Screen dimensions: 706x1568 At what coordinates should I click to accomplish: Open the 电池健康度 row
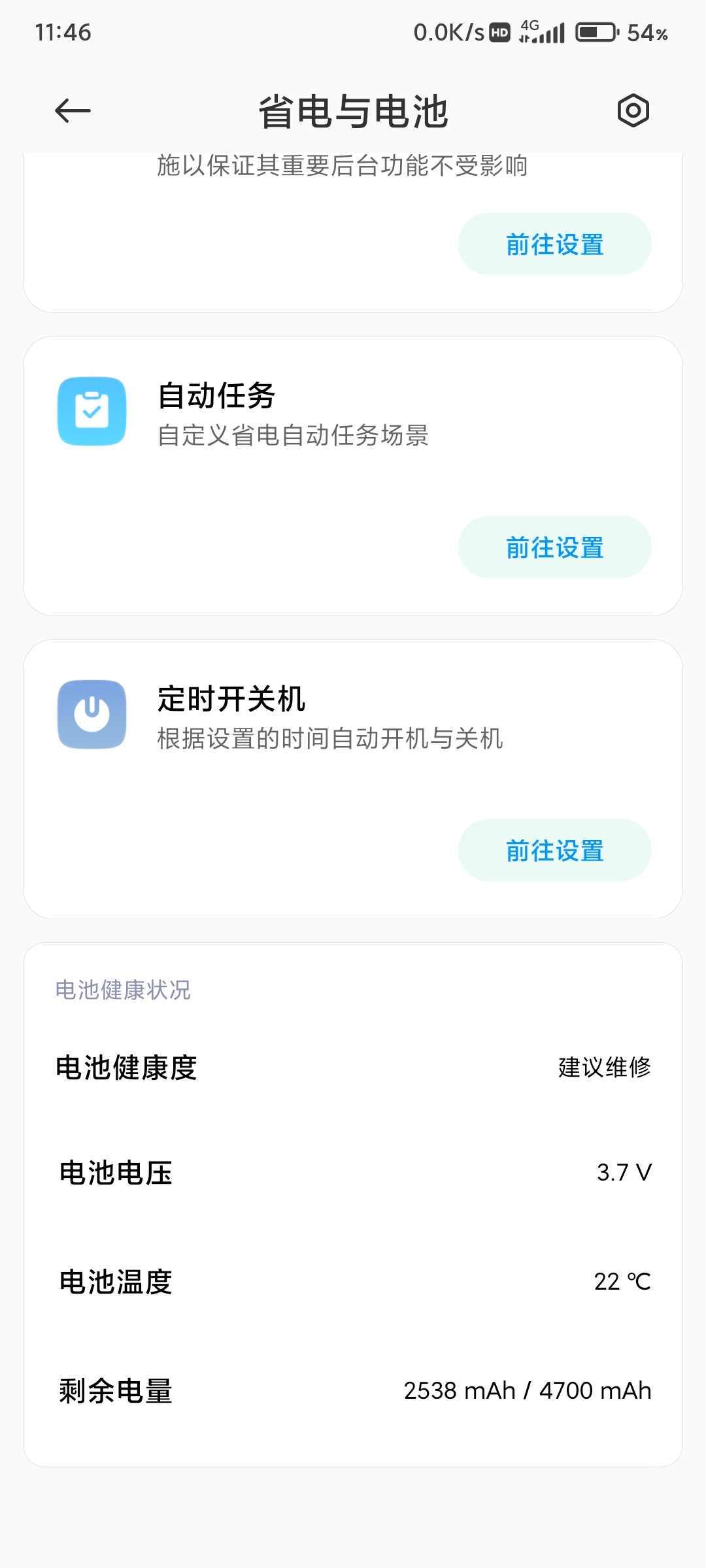(x=353, y=1068)
